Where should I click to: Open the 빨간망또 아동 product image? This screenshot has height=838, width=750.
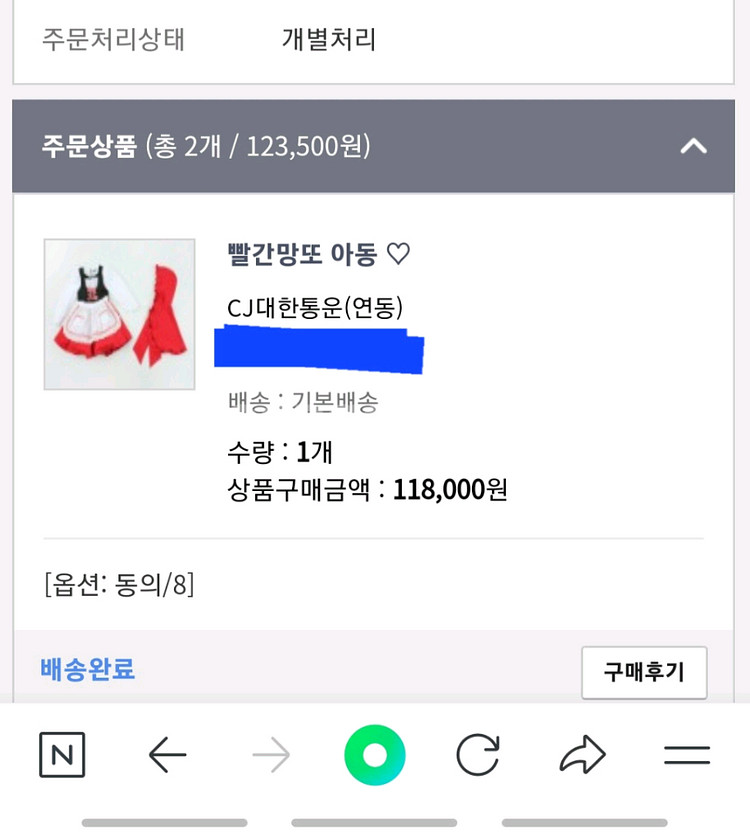120,314
